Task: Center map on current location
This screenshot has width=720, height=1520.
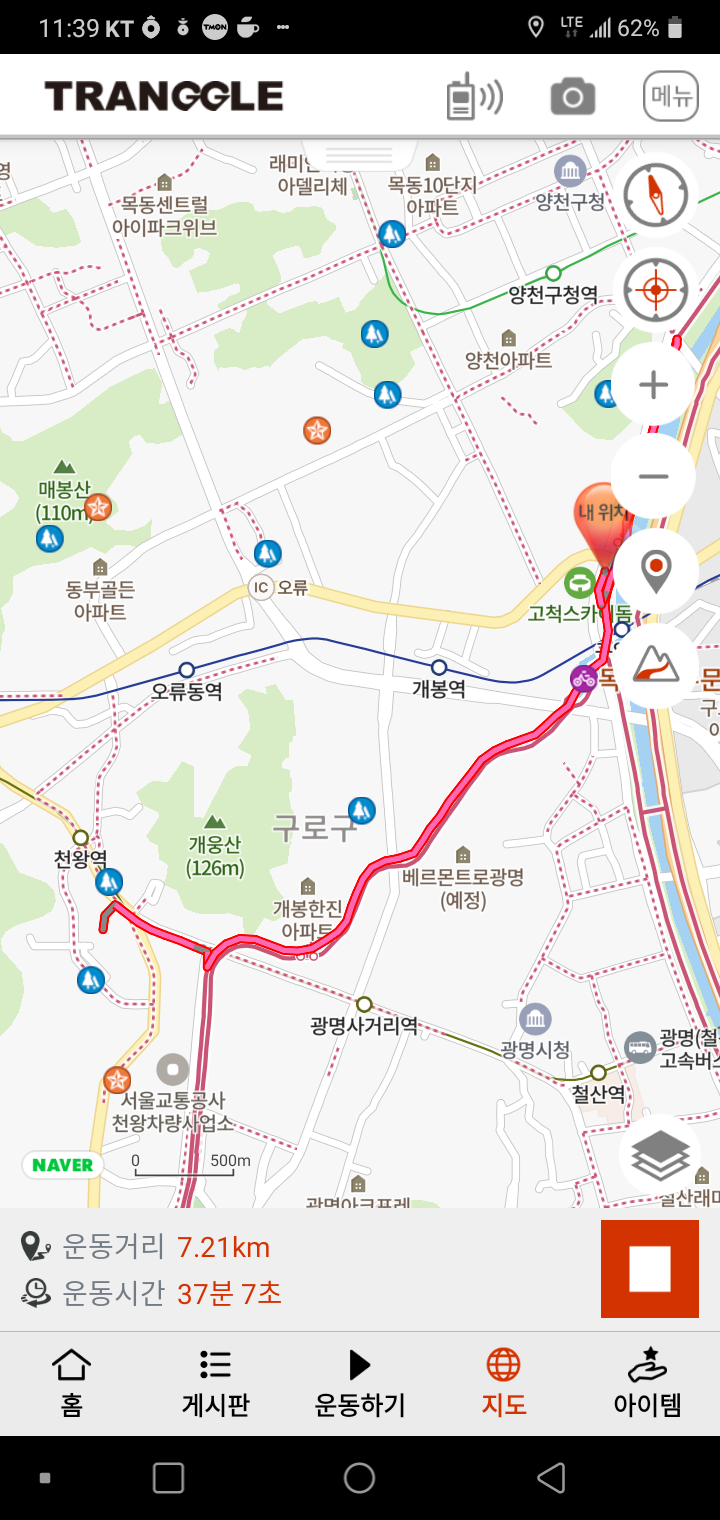Action: point(655,291)
